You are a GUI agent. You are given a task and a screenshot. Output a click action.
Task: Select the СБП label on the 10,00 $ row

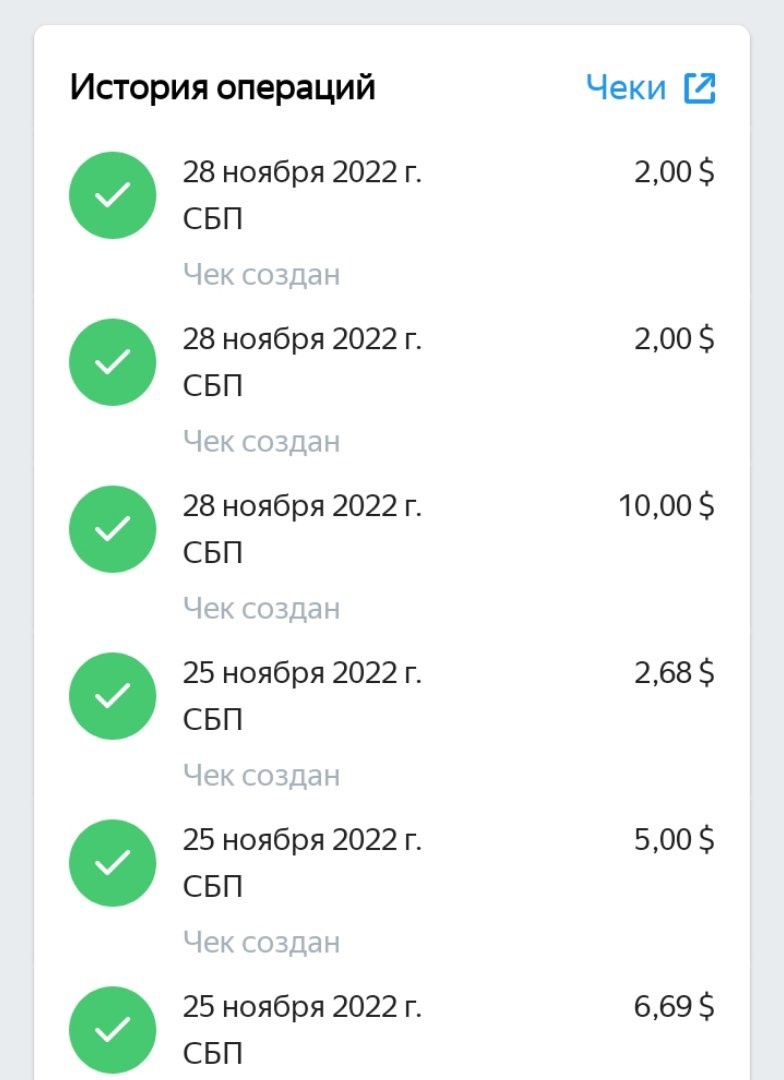point(213,551)
